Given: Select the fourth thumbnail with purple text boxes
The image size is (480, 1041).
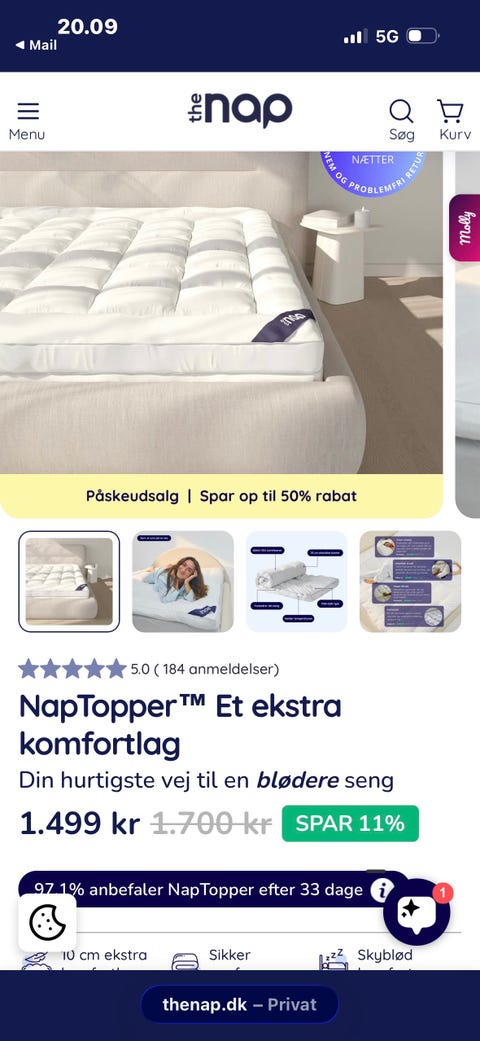Looking at the screenshot, I should pos(410,581).
